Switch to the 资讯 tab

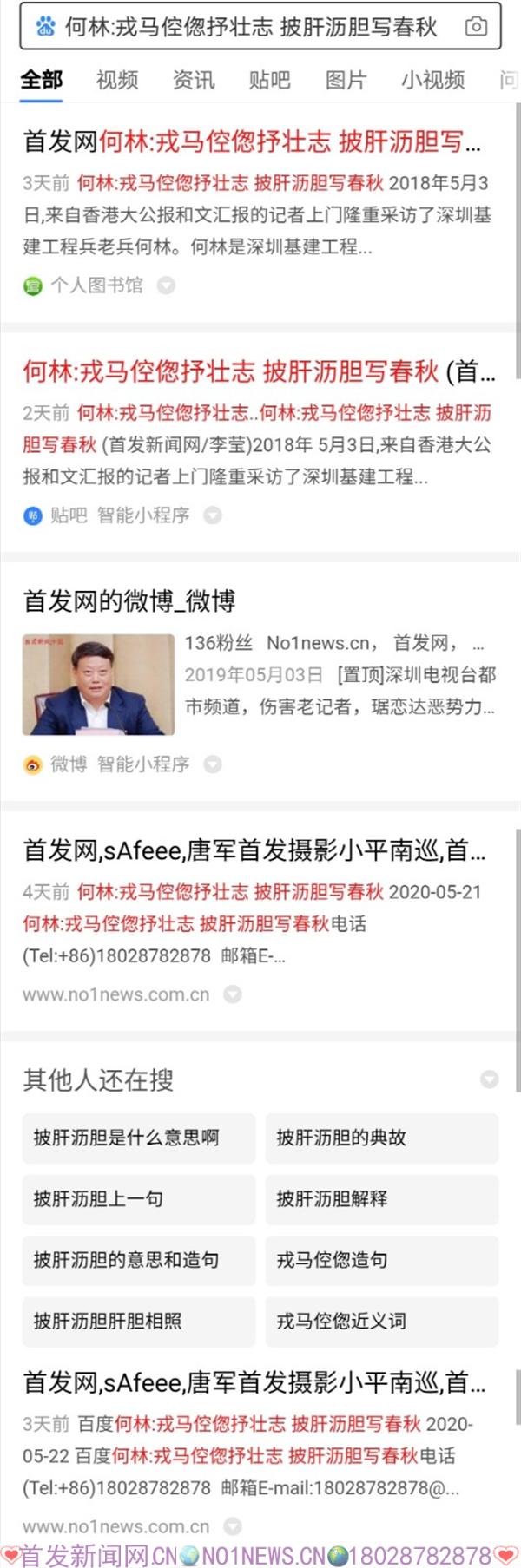[x=194, y=81]
